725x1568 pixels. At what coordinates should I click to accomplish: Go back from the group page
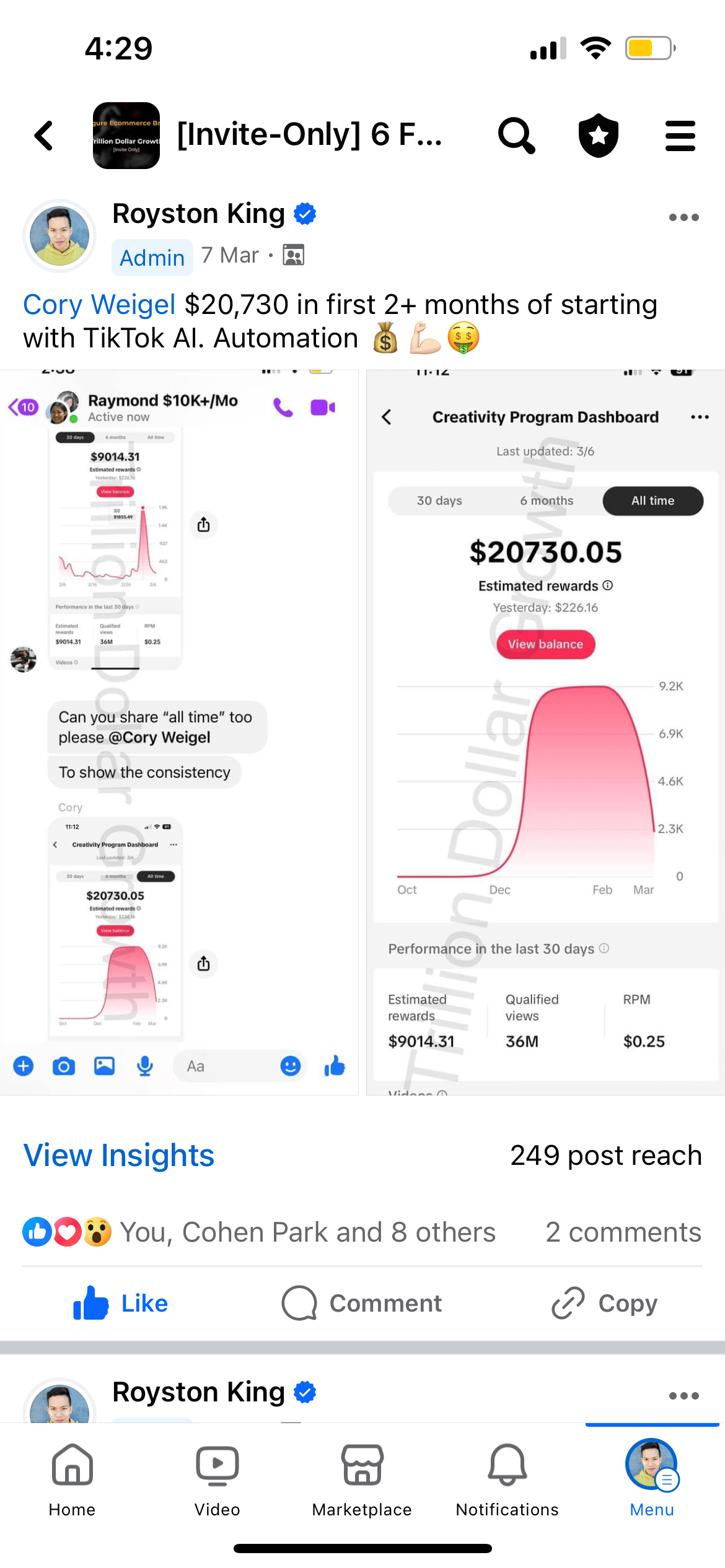tap(44, 136)
